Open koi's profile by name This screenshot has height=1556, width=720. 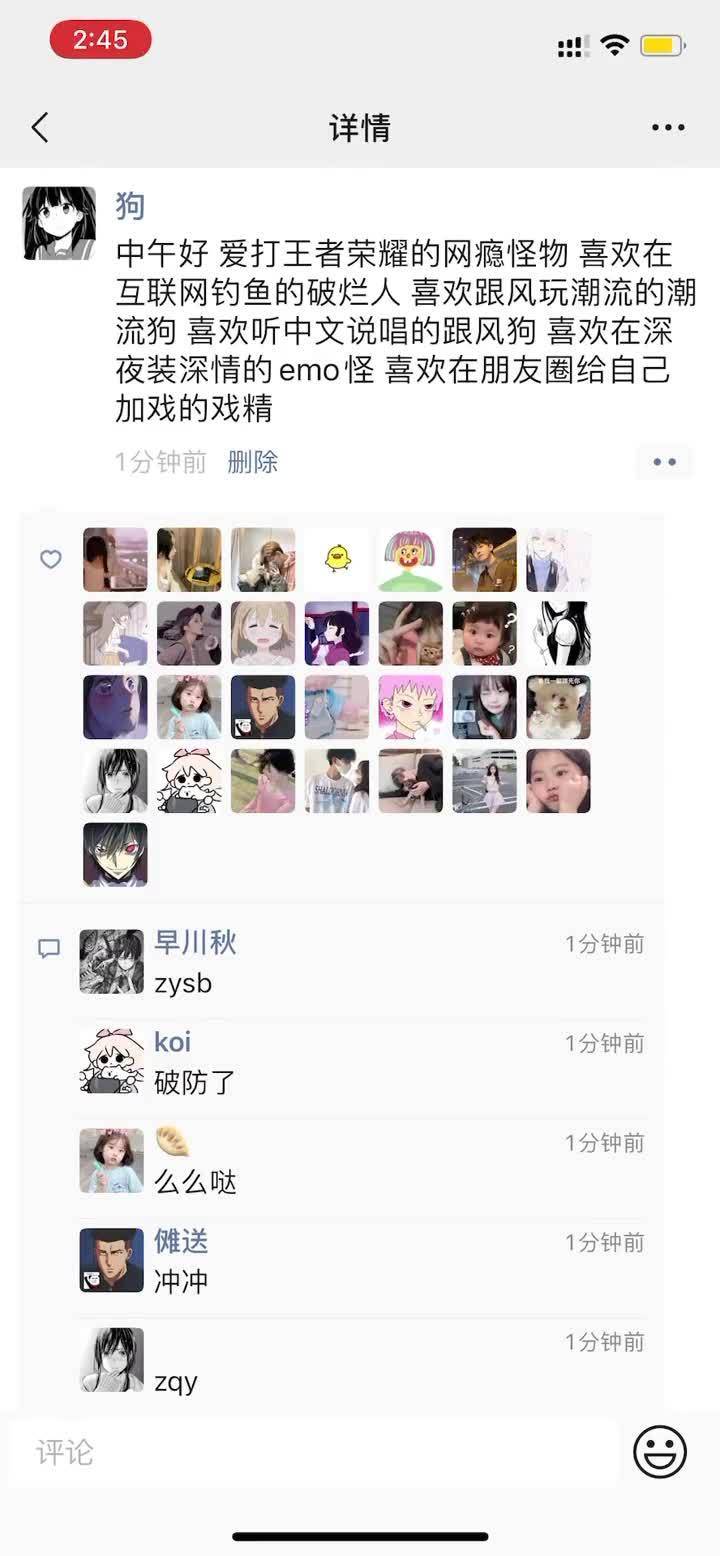tap(172, 1042)
